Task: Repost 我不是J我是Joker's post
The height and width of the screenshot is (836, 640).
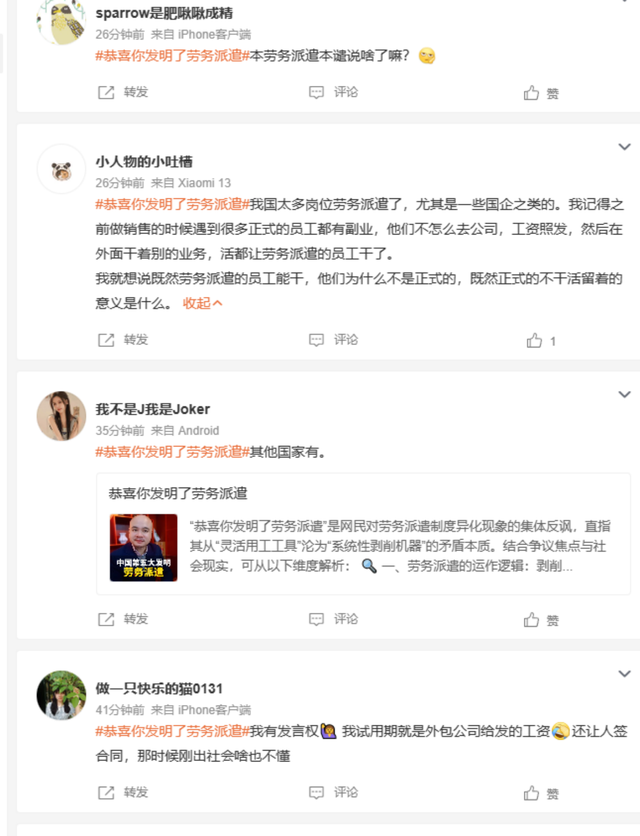Action: pyautogui.click(x=123, y=619)
